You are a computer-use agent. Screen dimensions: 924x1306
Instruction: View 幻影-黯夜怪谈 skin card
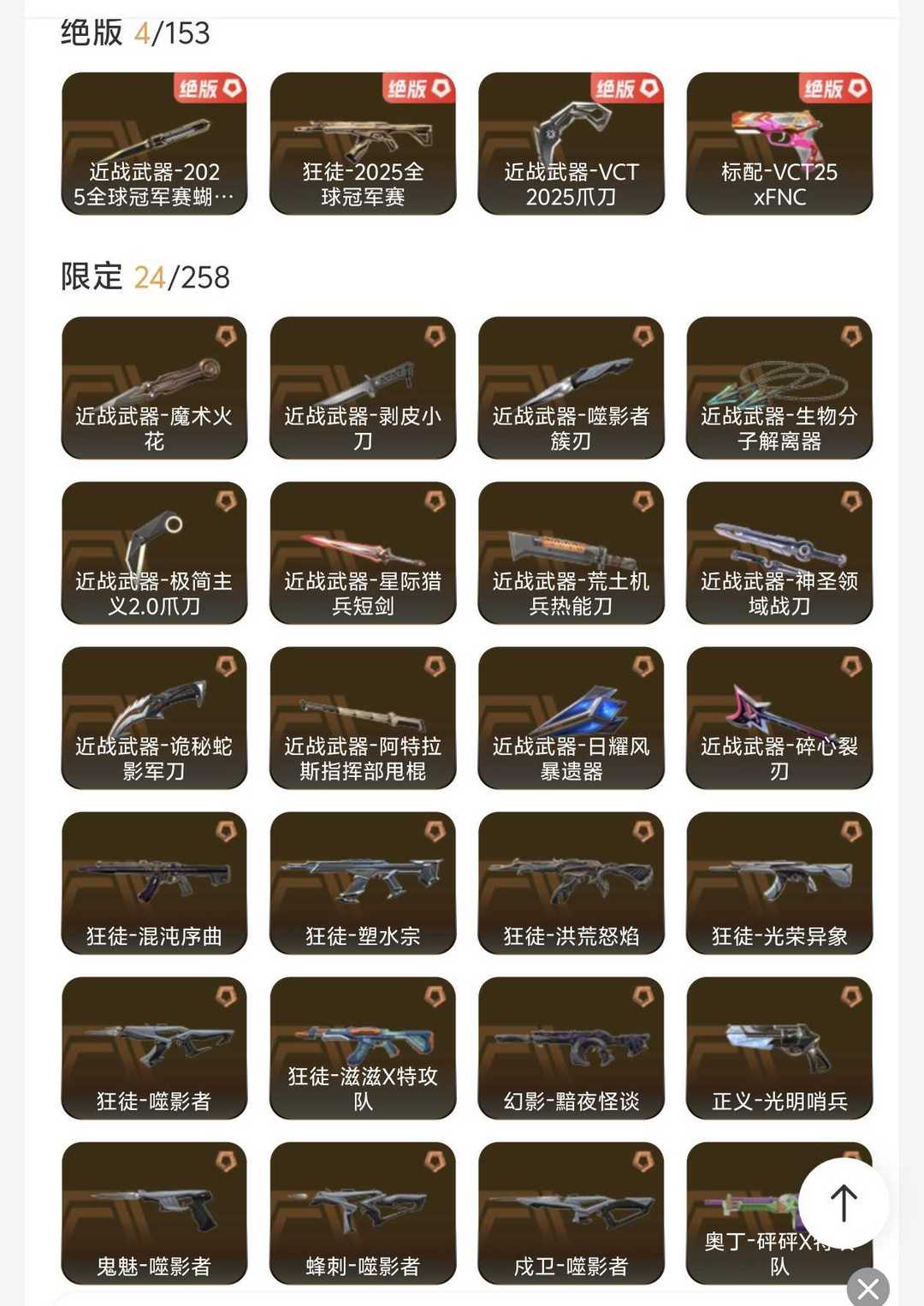coord(571,1048)
